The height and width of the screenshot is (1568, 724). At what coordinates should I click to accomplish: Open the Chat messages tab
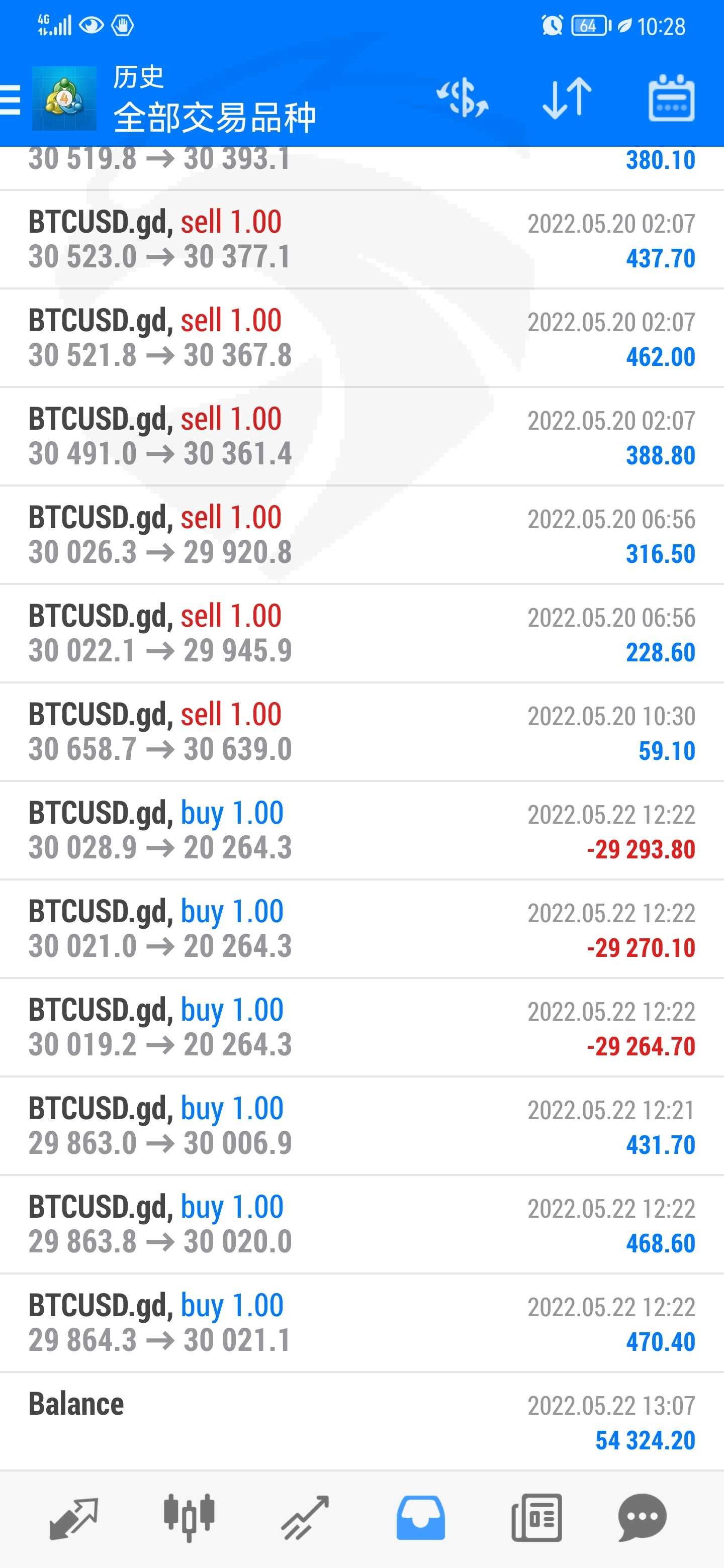[643, 1518]
